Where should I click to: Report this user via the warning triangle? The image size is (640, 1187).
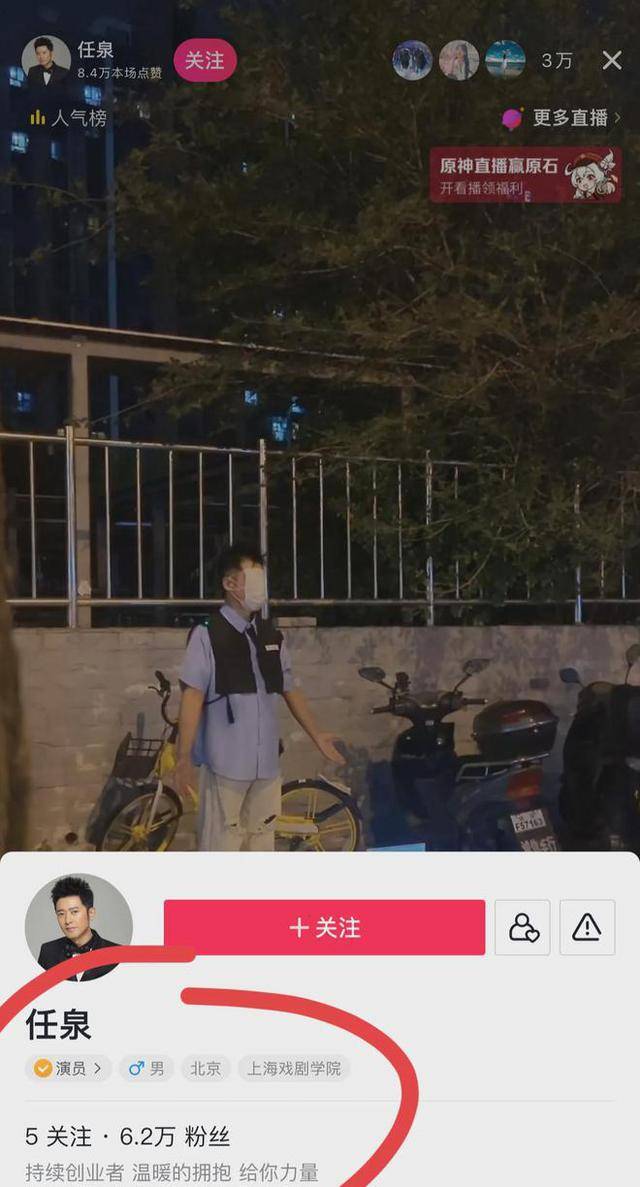587,927
